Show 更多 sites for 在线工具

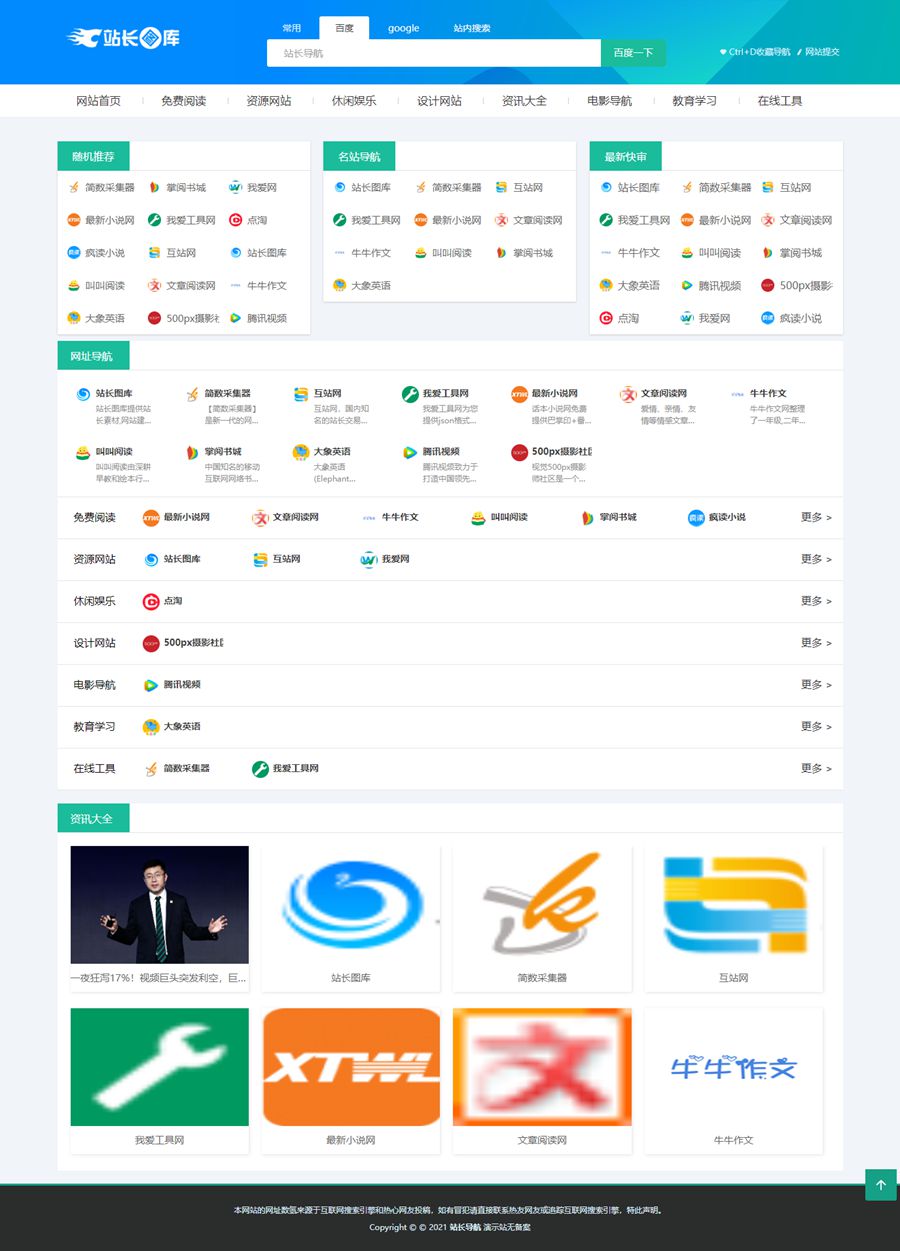(x=816, y=769)
